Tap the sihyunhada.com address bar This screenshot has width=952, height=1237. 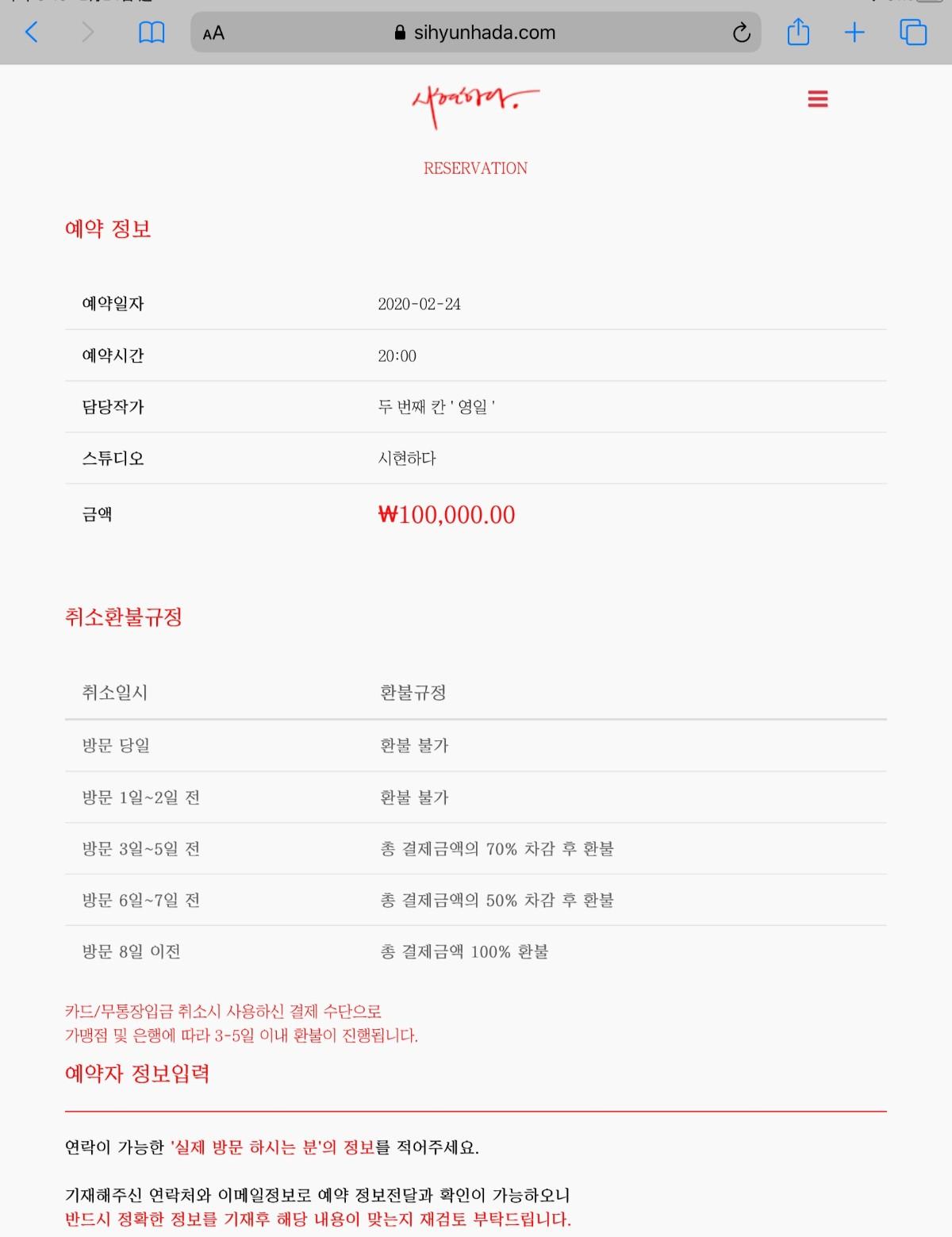pos(476,33)
